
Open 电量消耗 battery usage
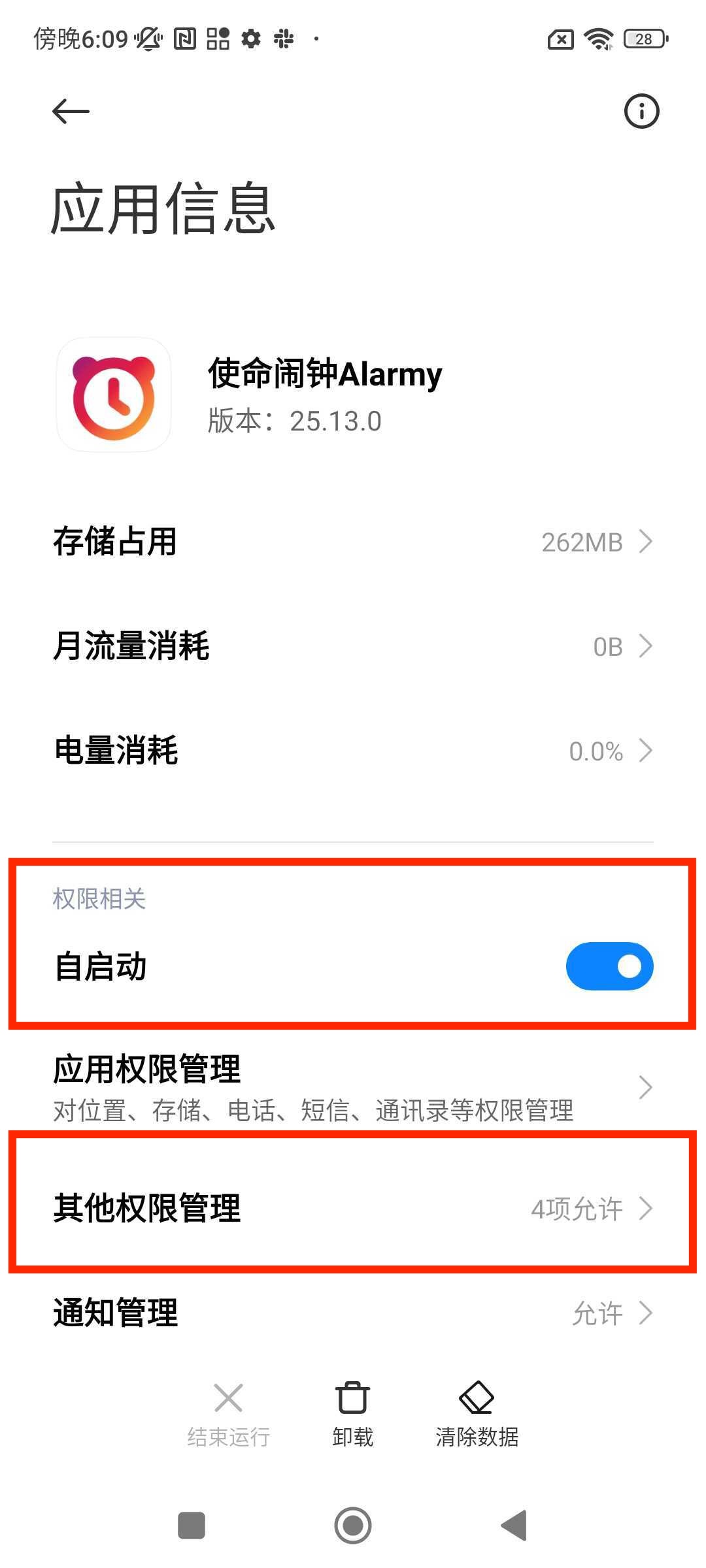coord(353,751)
